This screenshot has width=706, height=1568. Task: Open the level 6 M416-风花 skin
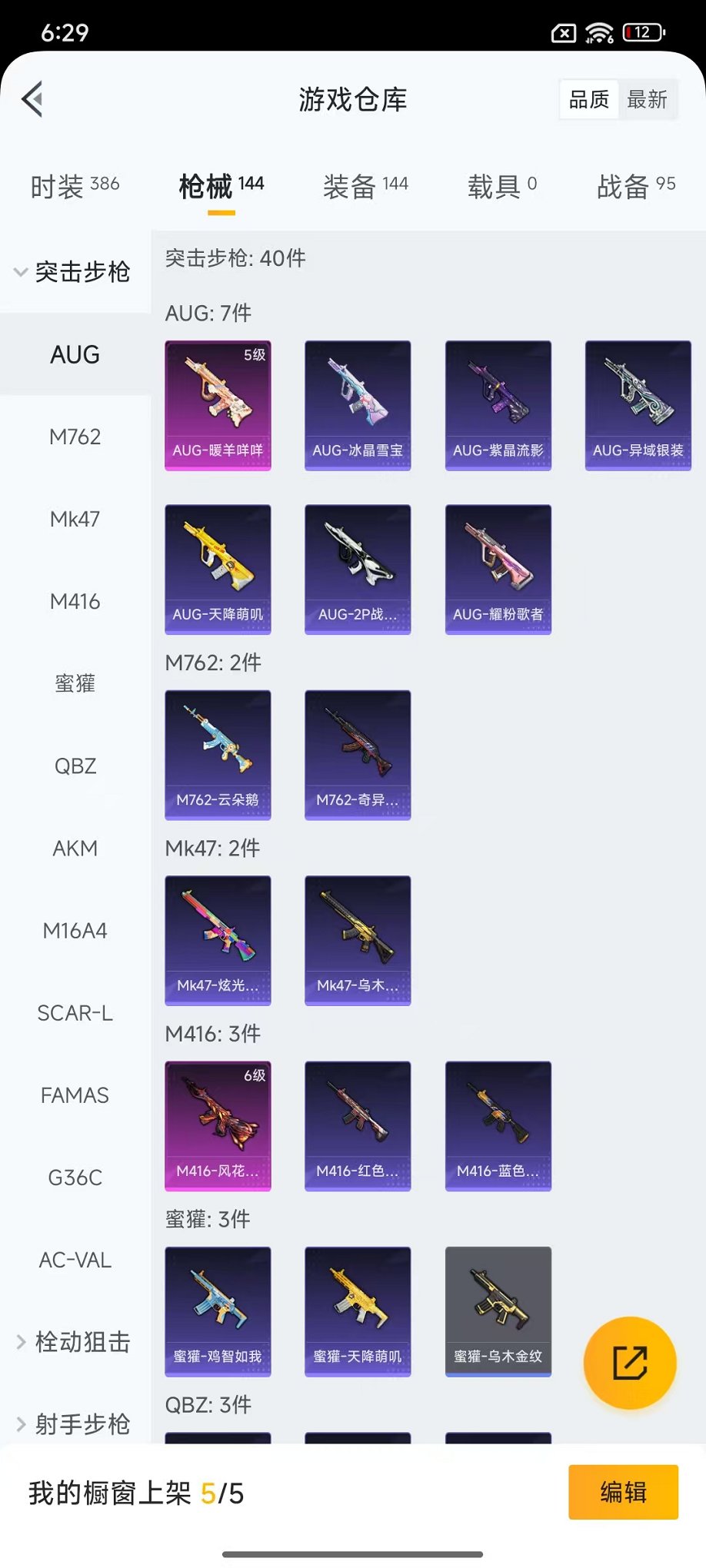(218, 1125)
